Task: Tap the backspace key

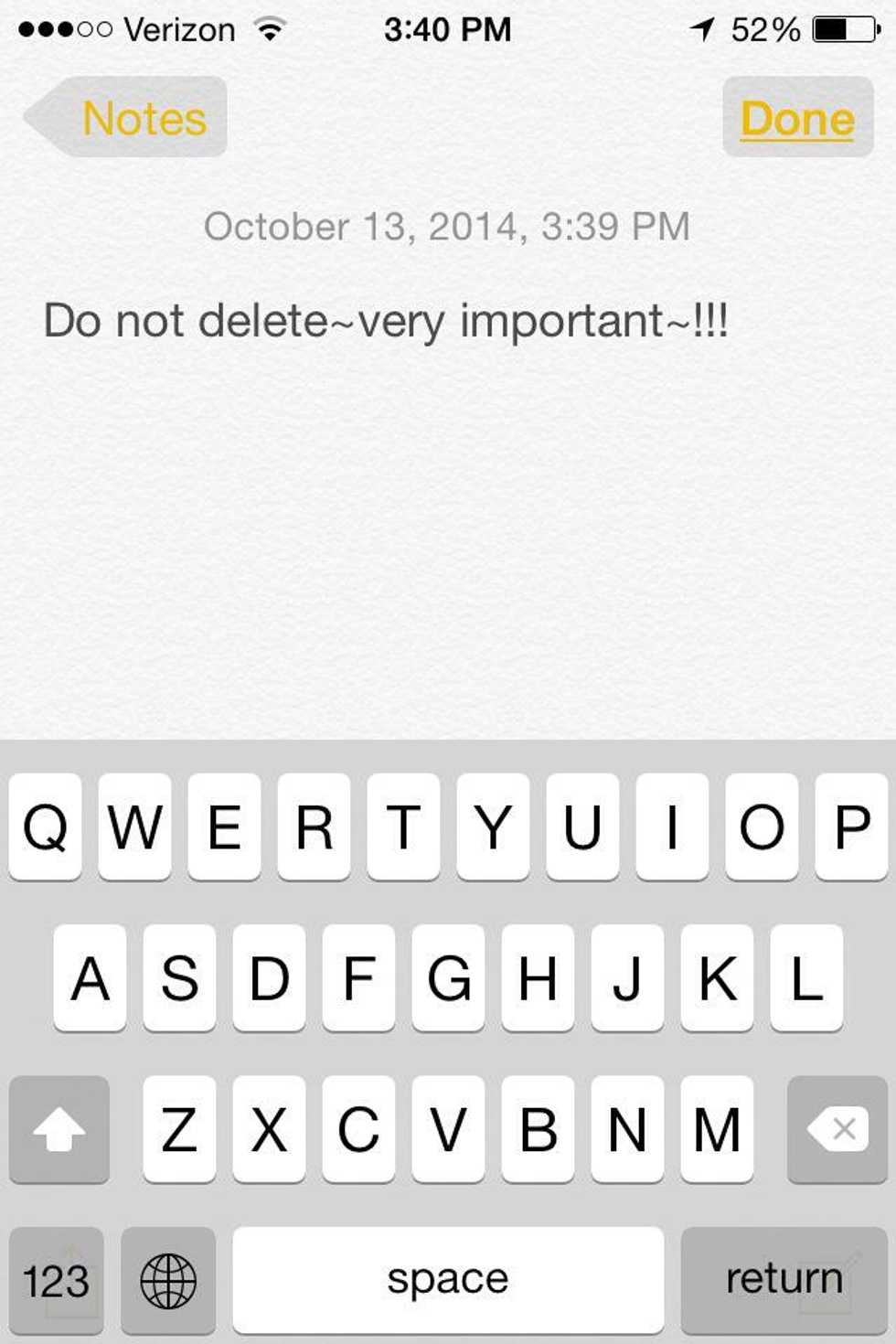Action: [837, 1130]
